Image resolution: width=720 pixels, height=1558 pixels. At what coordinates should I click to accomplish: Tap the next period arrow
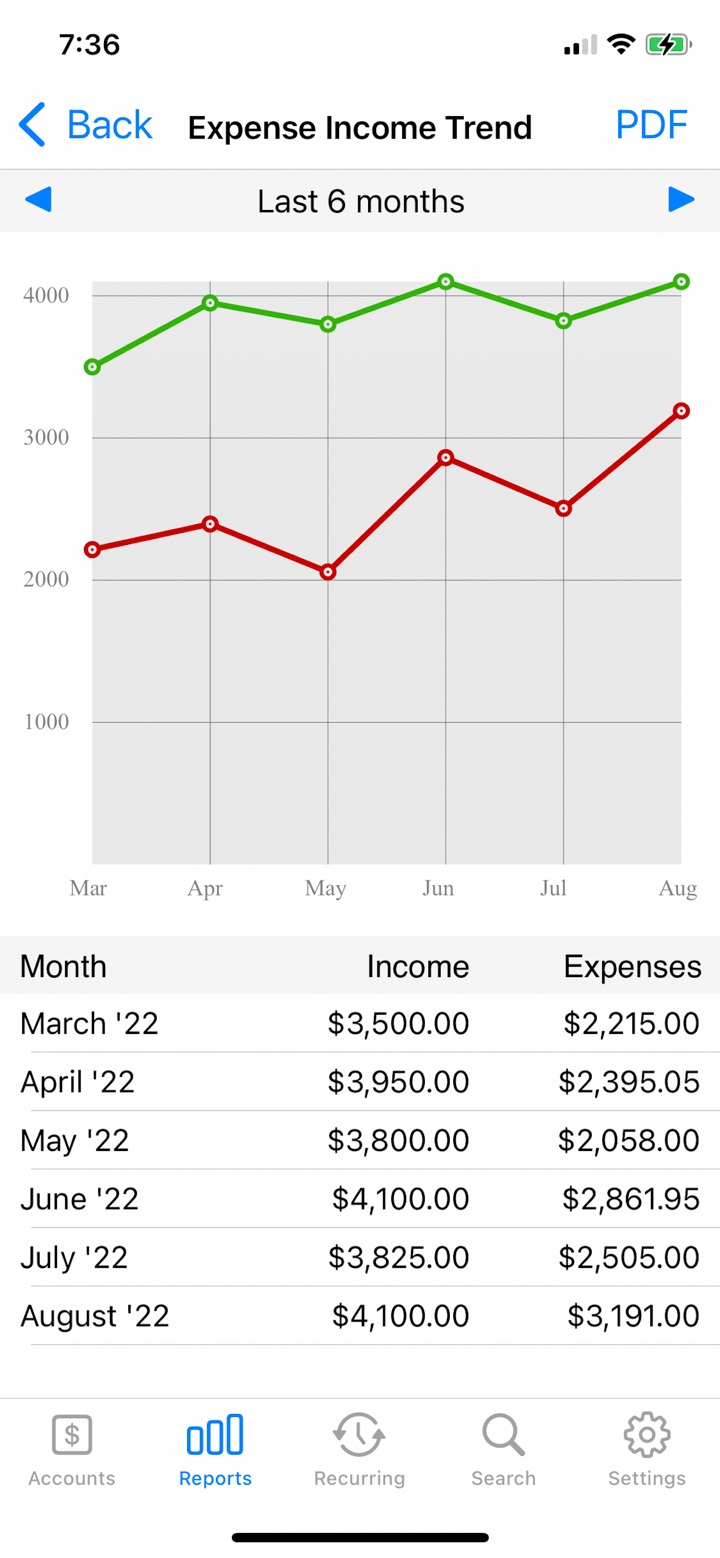tap(682, 199)
